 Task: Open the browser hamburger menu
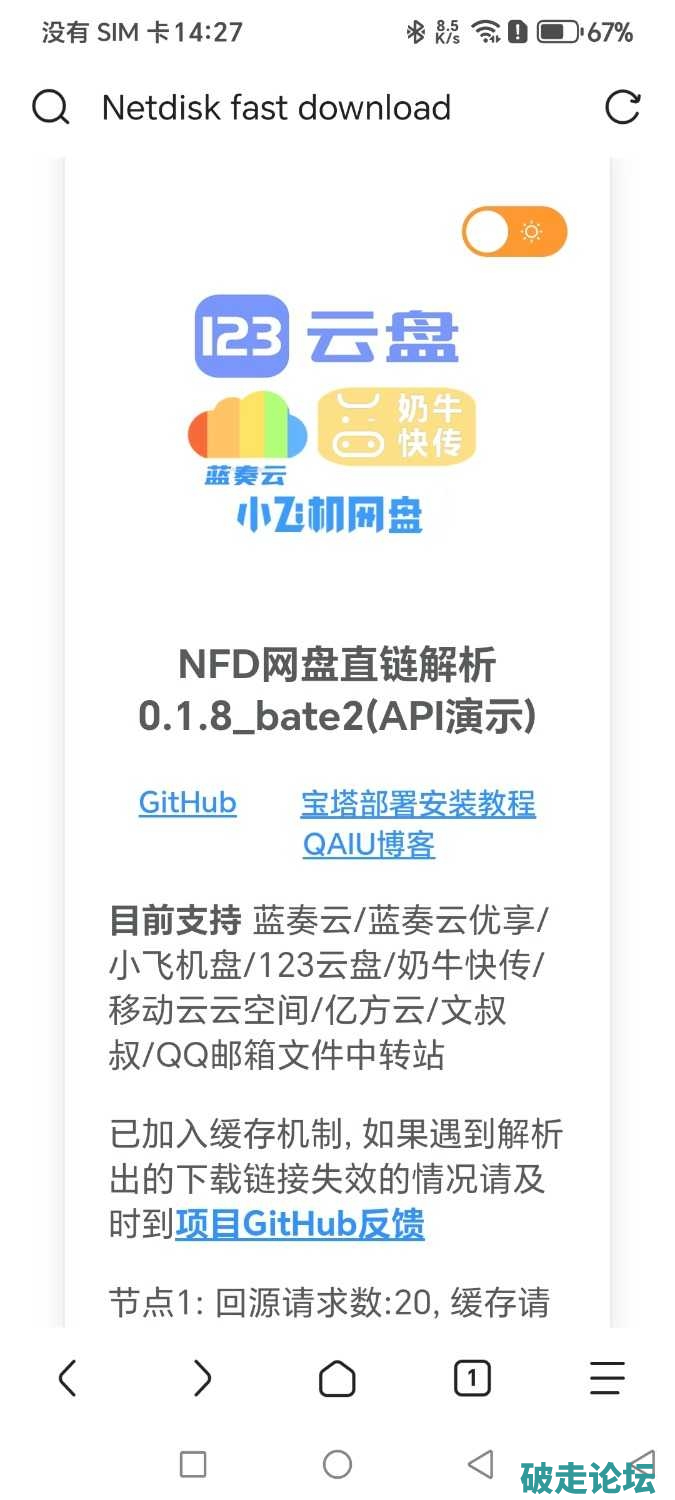click(607, 1379)
